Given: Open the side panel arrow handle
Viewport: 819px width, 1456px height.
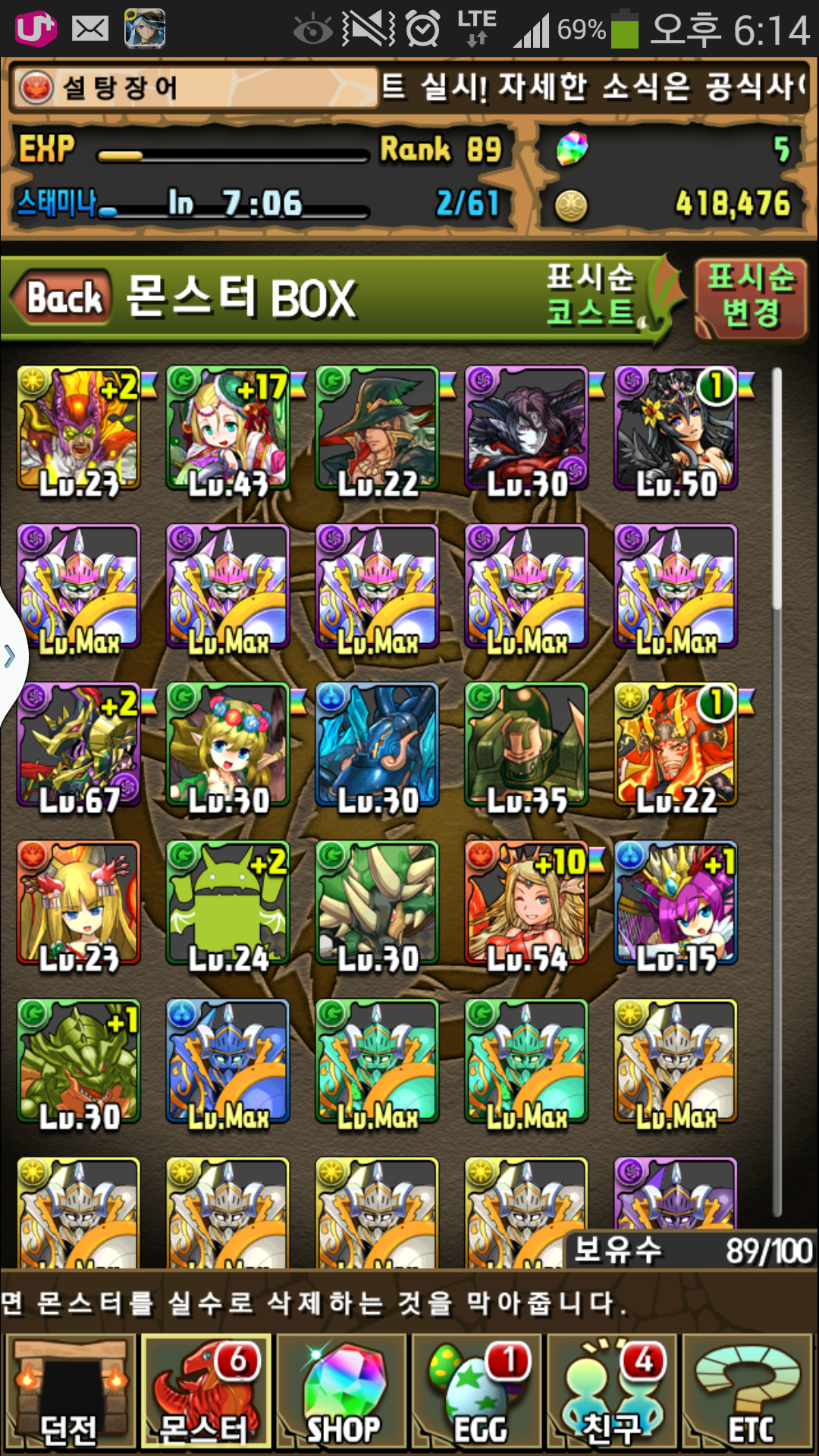Looking at the screenshot, I should 11,656.
